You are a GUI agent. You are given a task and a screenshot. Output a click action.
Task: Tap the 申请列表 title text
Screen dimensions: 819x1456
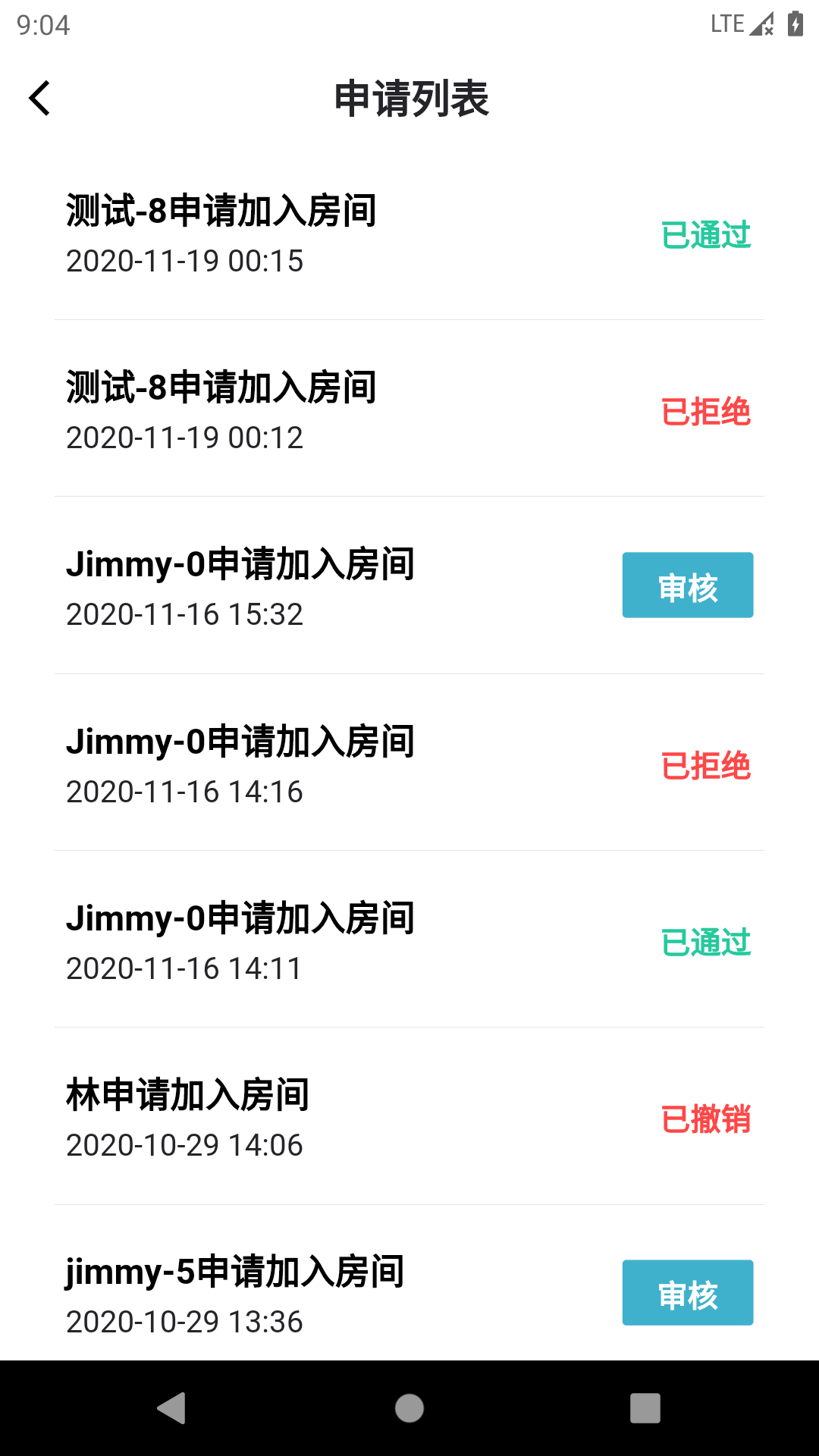409,99
